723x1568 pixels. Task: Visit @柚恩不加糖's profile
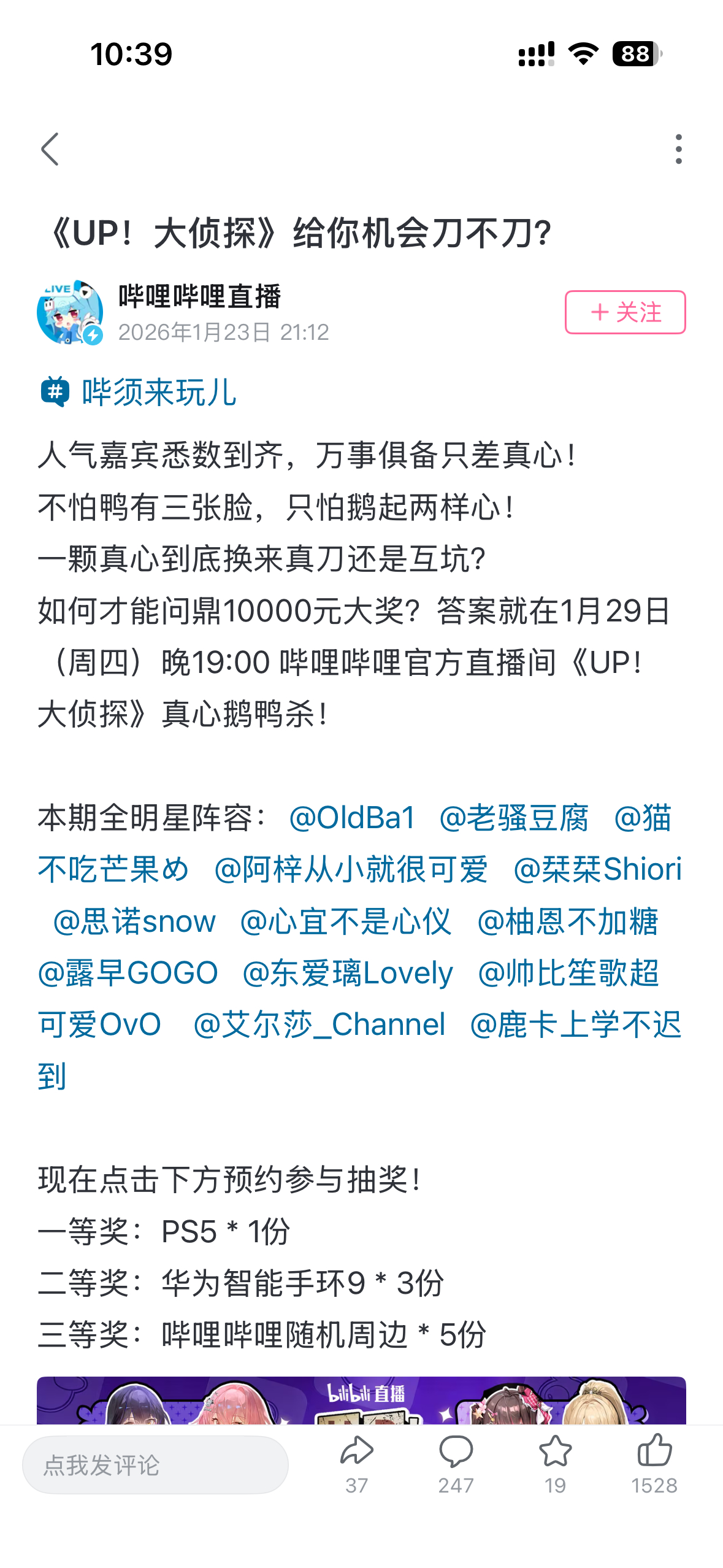(568, 921)
